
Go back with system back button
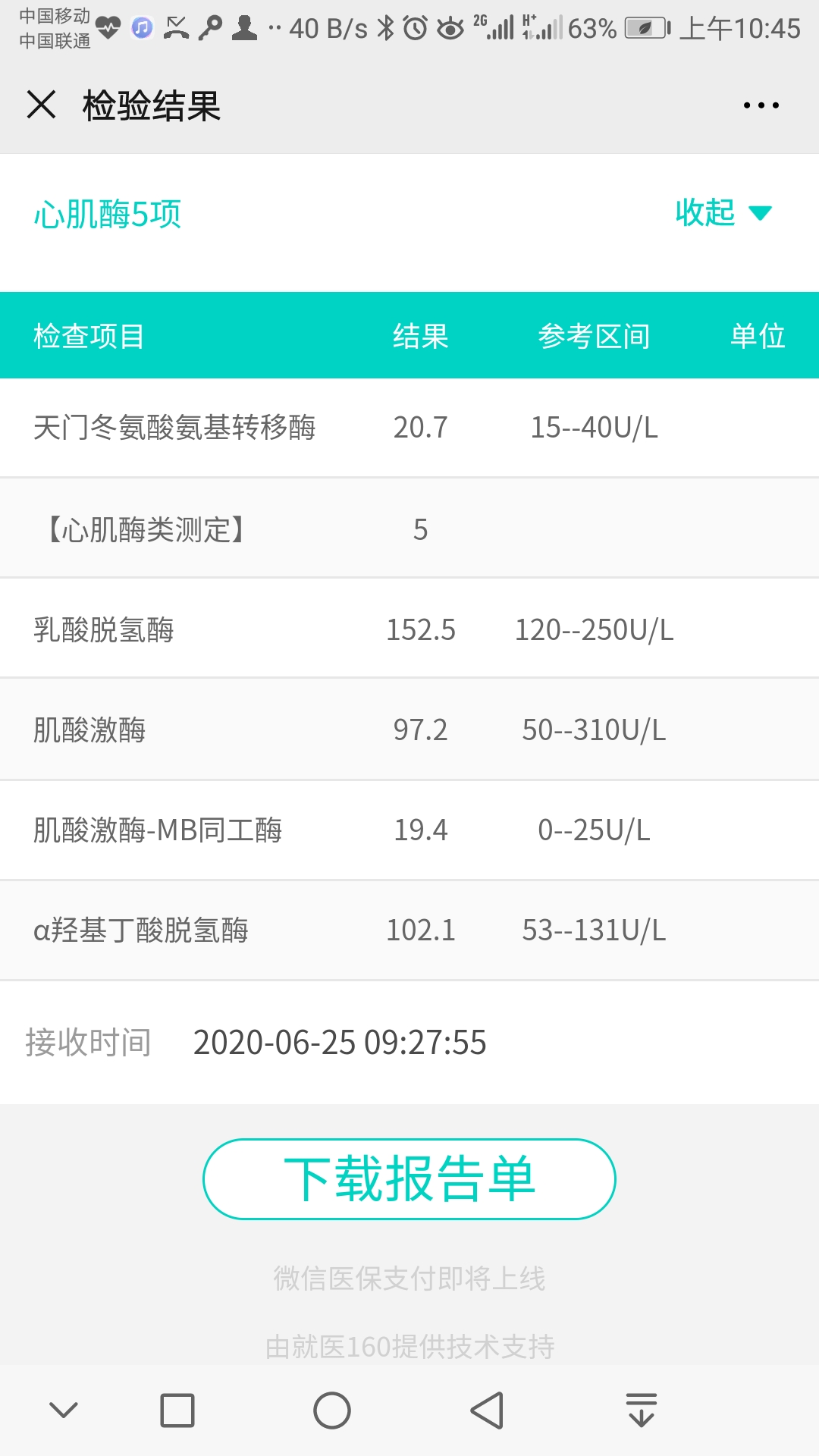click(487, 1410)
